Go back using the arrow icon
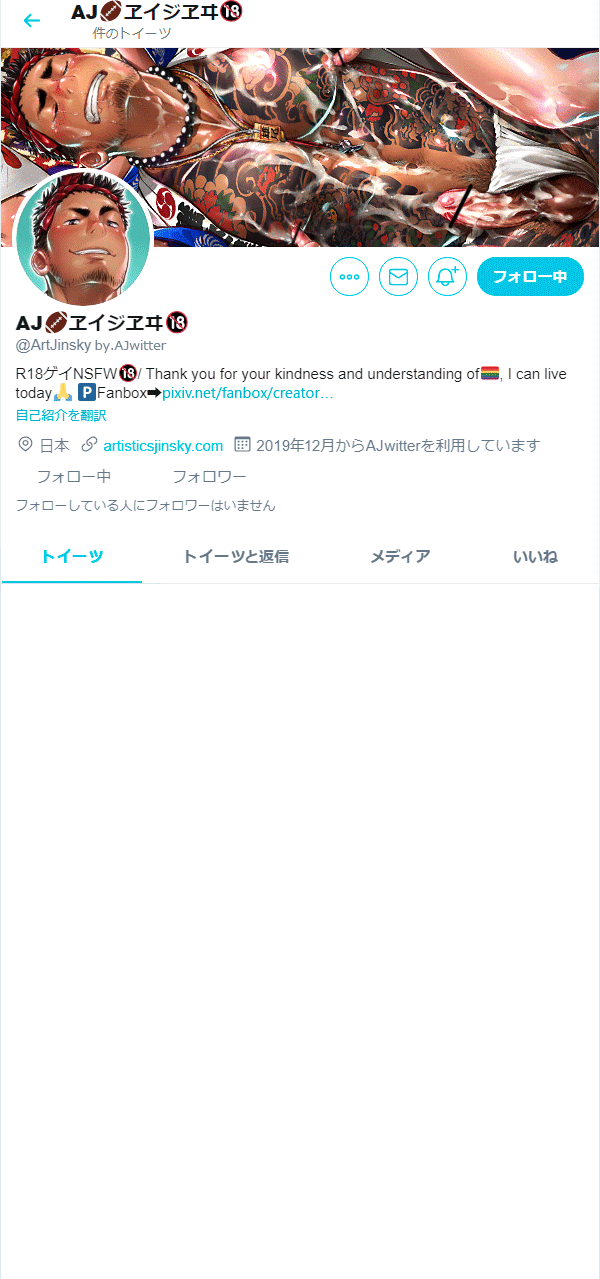This screenshot has width=600, height=1279. pos(32,21)
